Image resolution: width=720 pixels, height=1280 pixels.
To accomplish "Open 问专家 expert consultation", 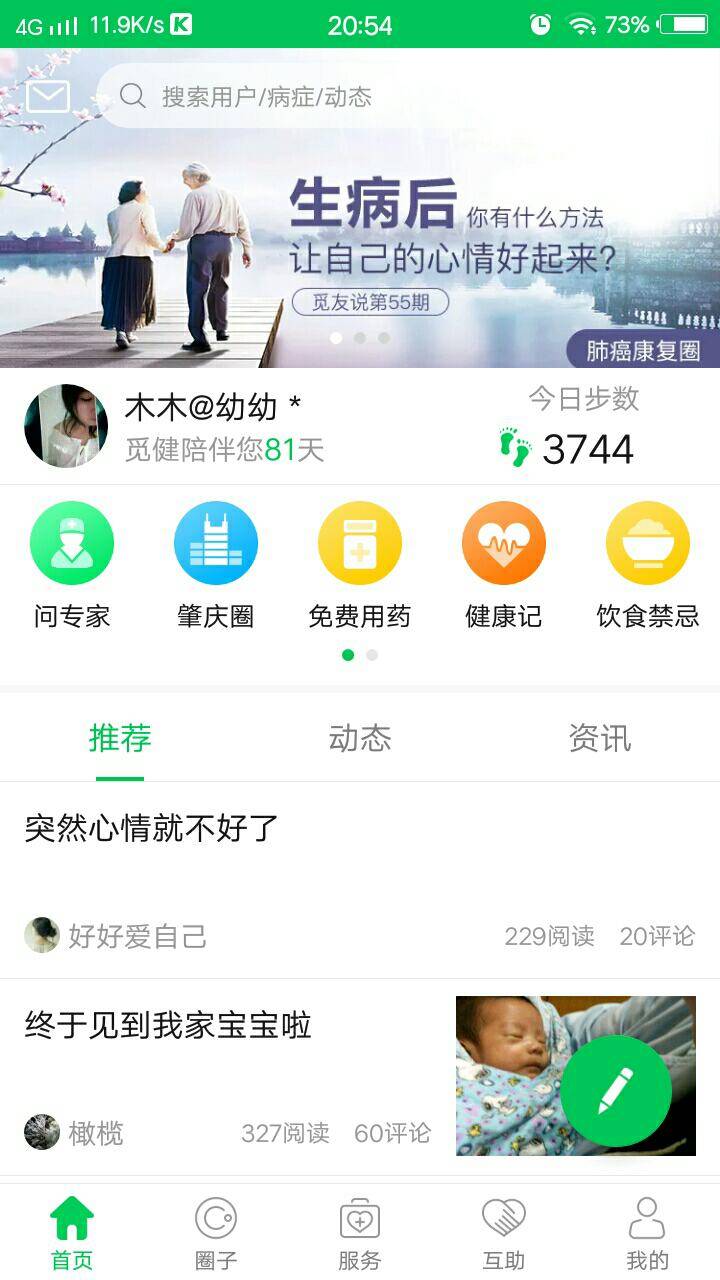I will point(72,566).
